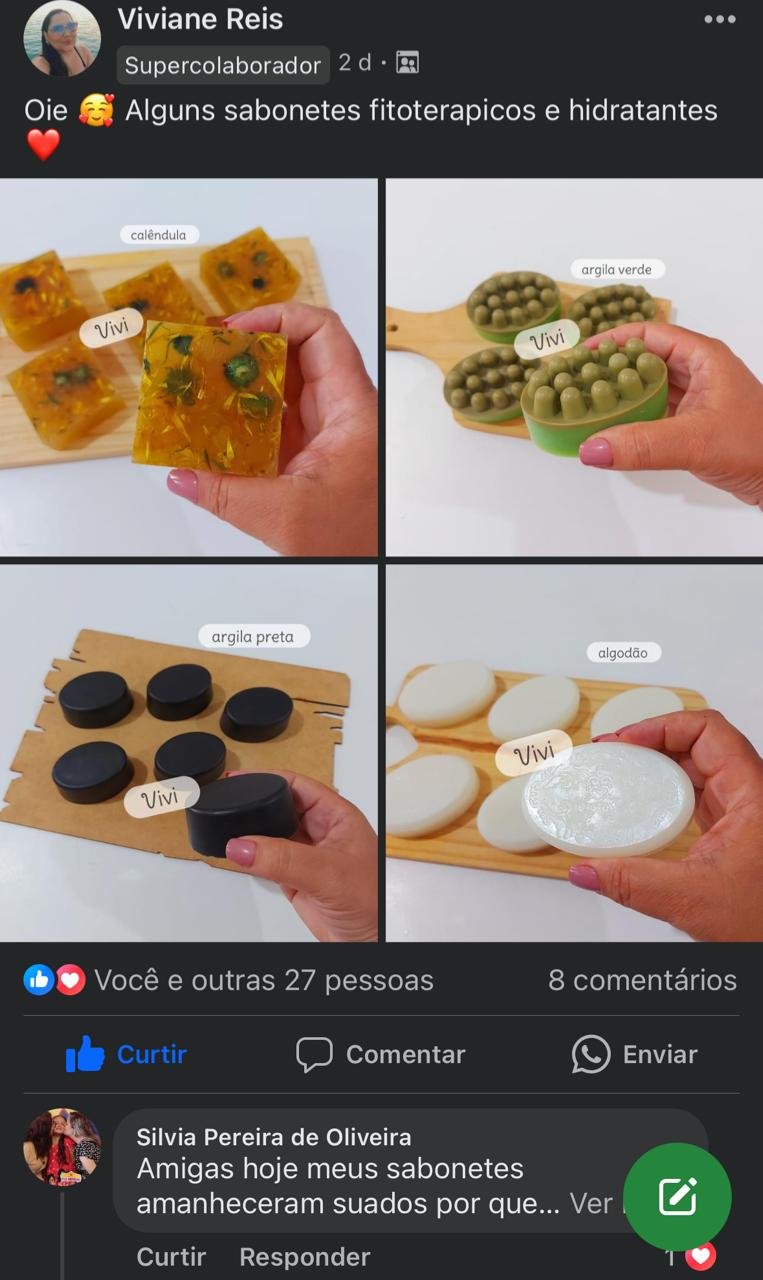The width and height of the screenshot is (763, 1280).
Task: Open Viviane Reis's name link
Action: point(200,19)
